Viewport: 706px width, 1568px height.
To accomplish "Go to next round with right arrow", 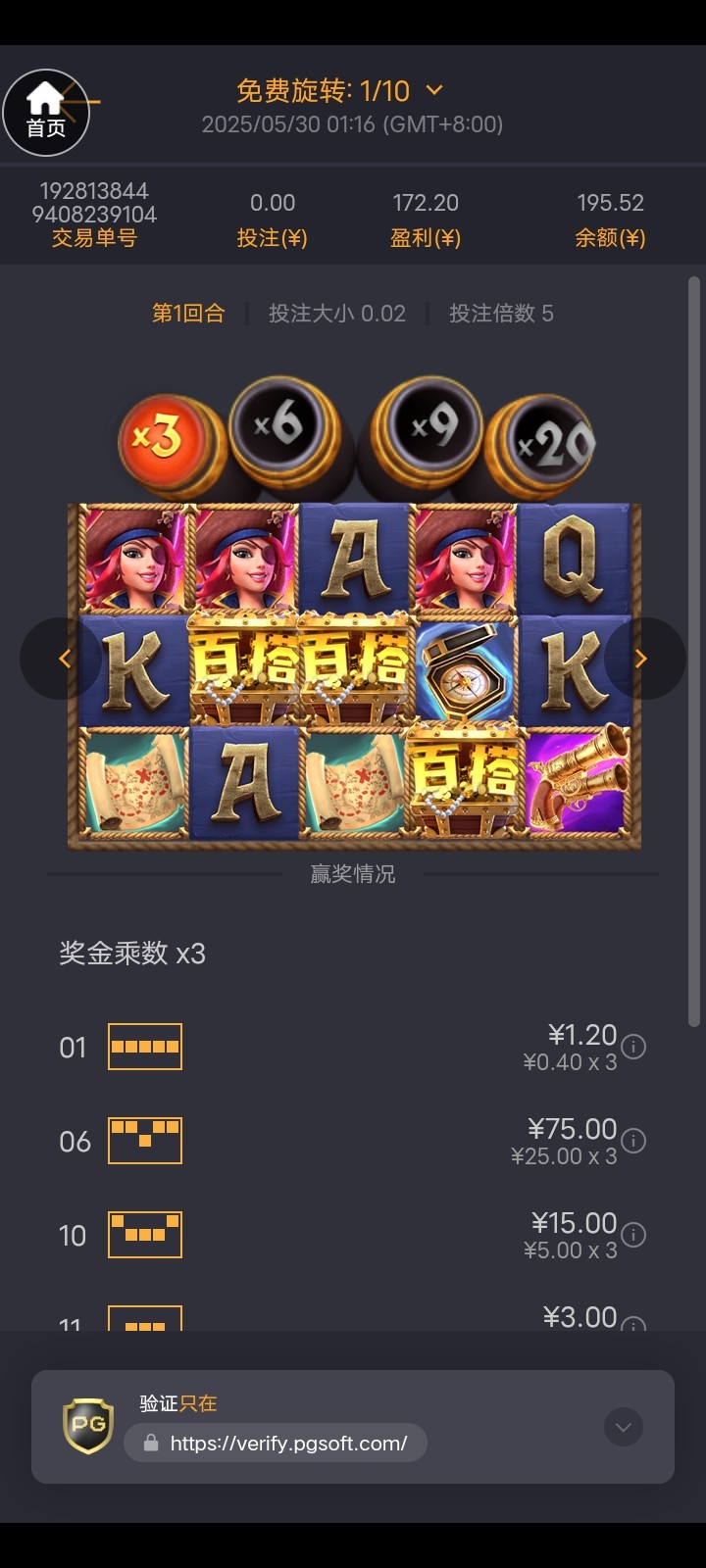I will [x=641, y=659].
